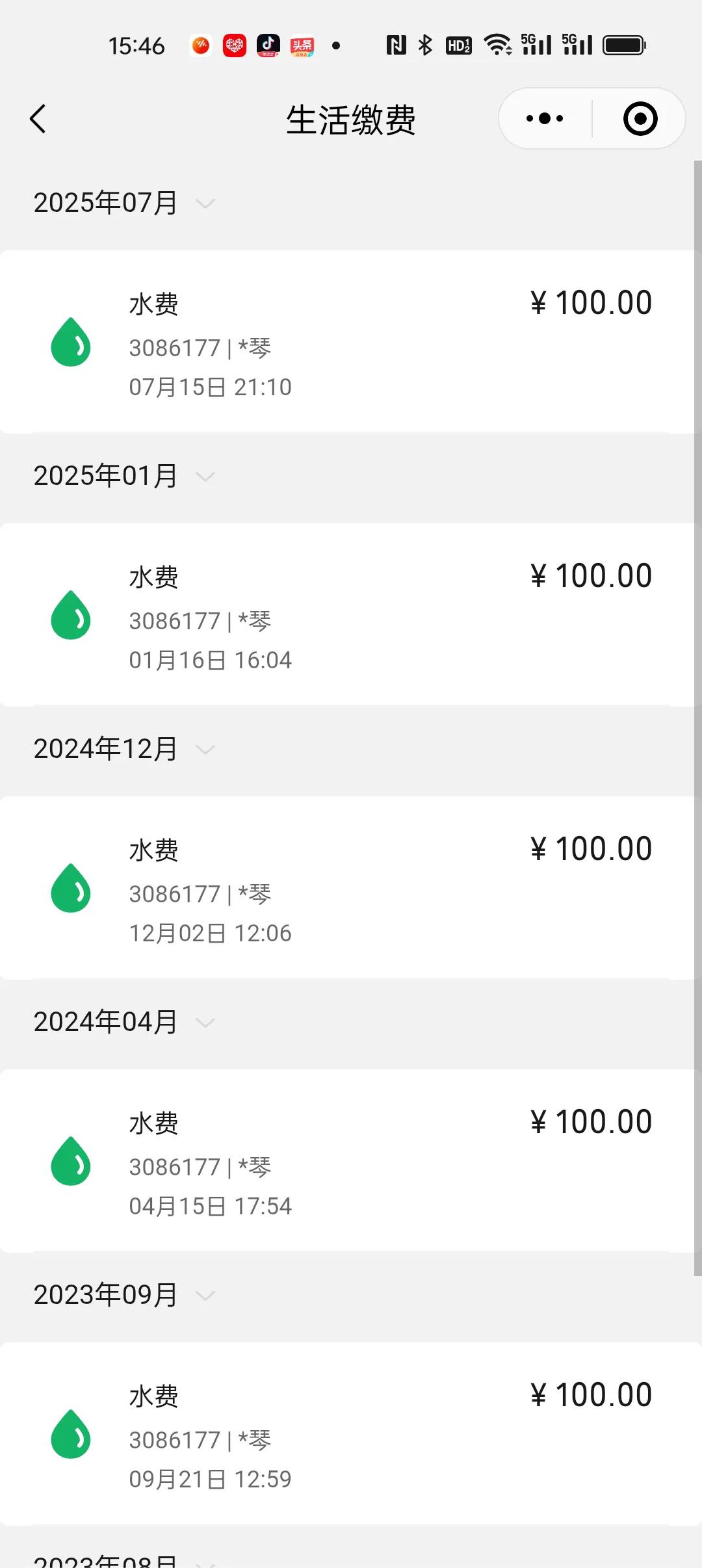Expand the 2025年01月 month selector
This screenshot has width=702, height=1568.
[x=123, y=476]
